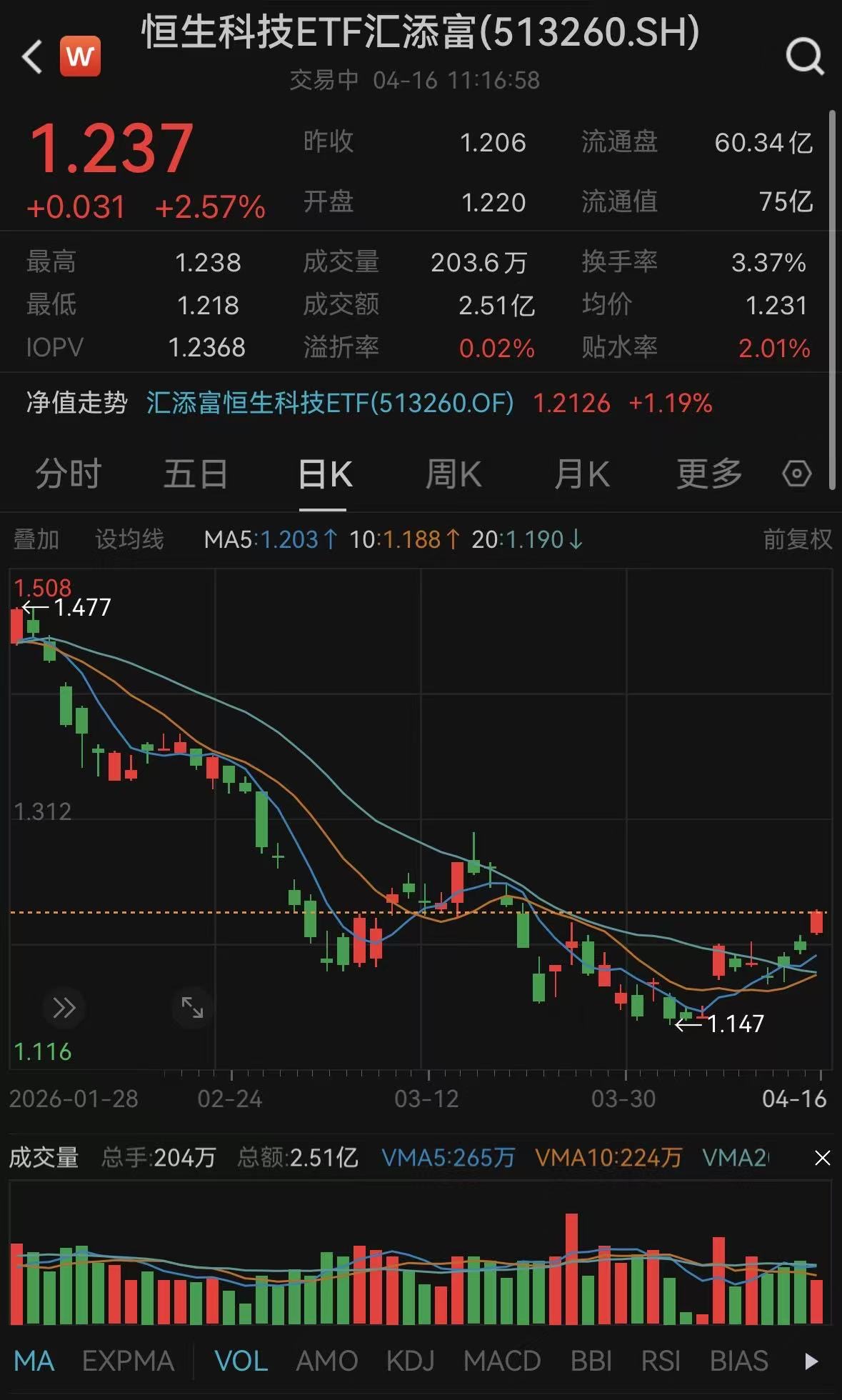Click the Wind W logo icon
The height and width of the screenshot is (1400, 842).
(x=80, y=56)
